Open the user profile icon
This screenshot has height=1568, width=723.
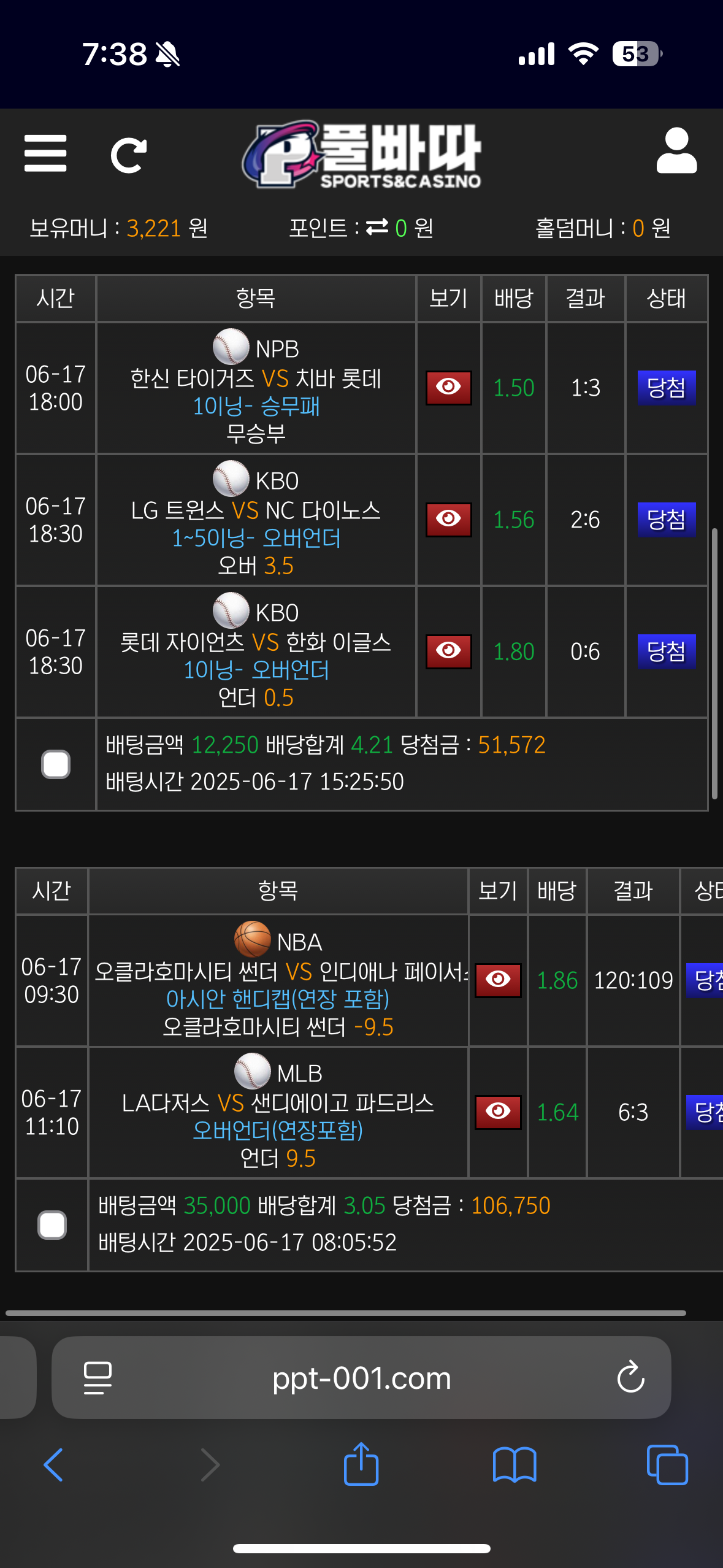tap(676, 151)
